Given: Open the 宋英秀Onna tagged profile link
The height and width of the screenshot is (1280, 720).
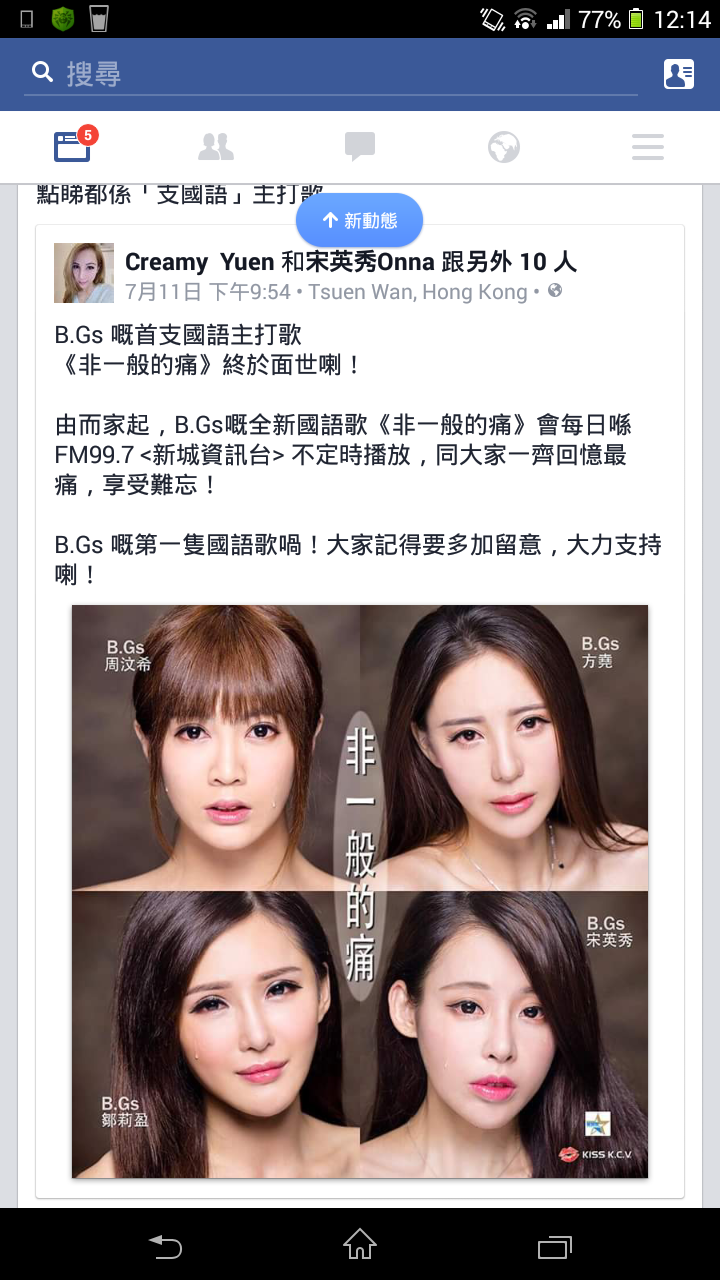Looking at the screenshot, I should coord(370,262).
